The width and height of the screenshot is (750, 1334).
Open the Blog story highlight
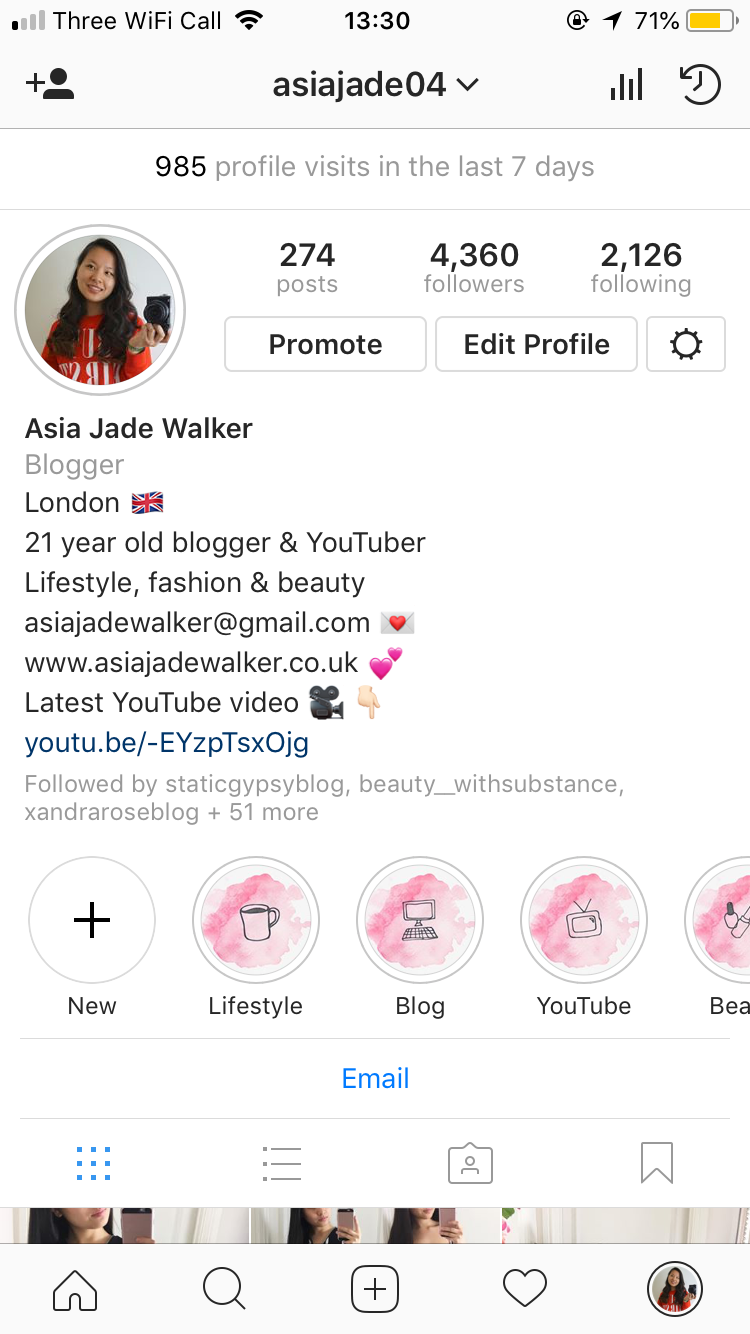click(420, 920)
